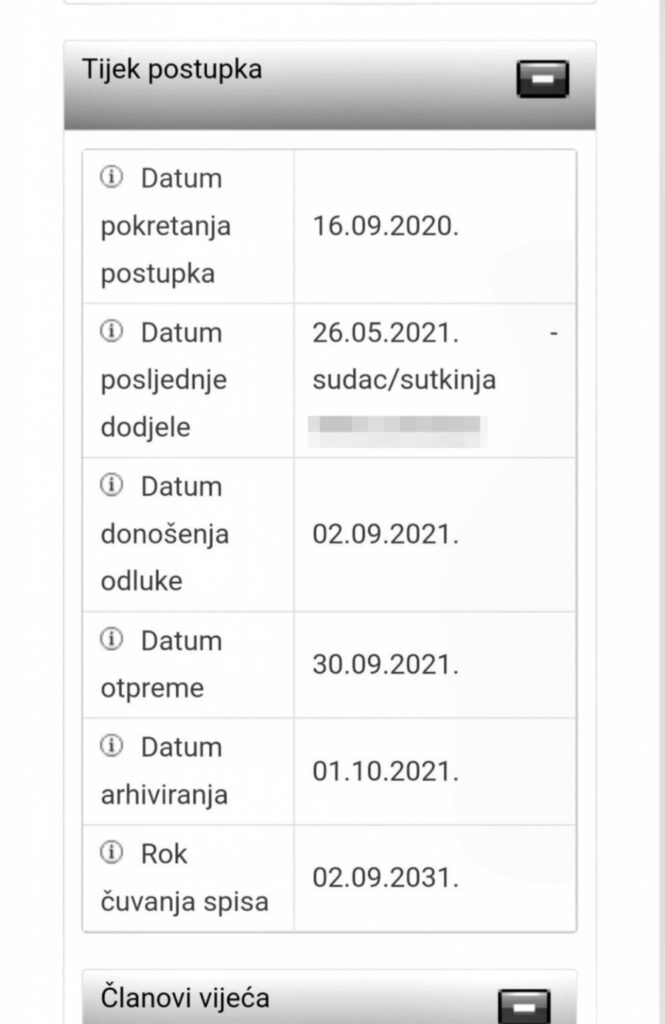
Task: Show info for Rok čuvanja spisa
Action: (x=111, y=853)
